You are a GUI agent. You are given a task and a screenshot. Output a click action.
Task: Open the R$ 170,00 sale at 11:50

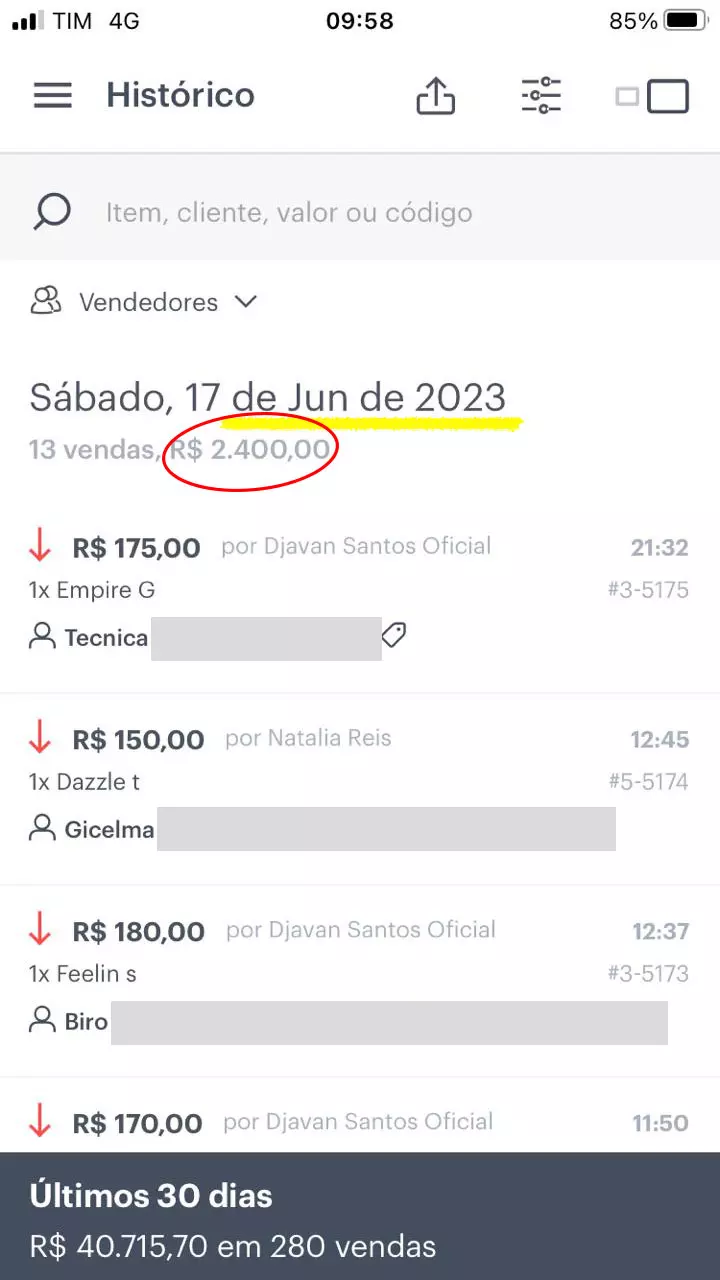(x=360, y=1123)
